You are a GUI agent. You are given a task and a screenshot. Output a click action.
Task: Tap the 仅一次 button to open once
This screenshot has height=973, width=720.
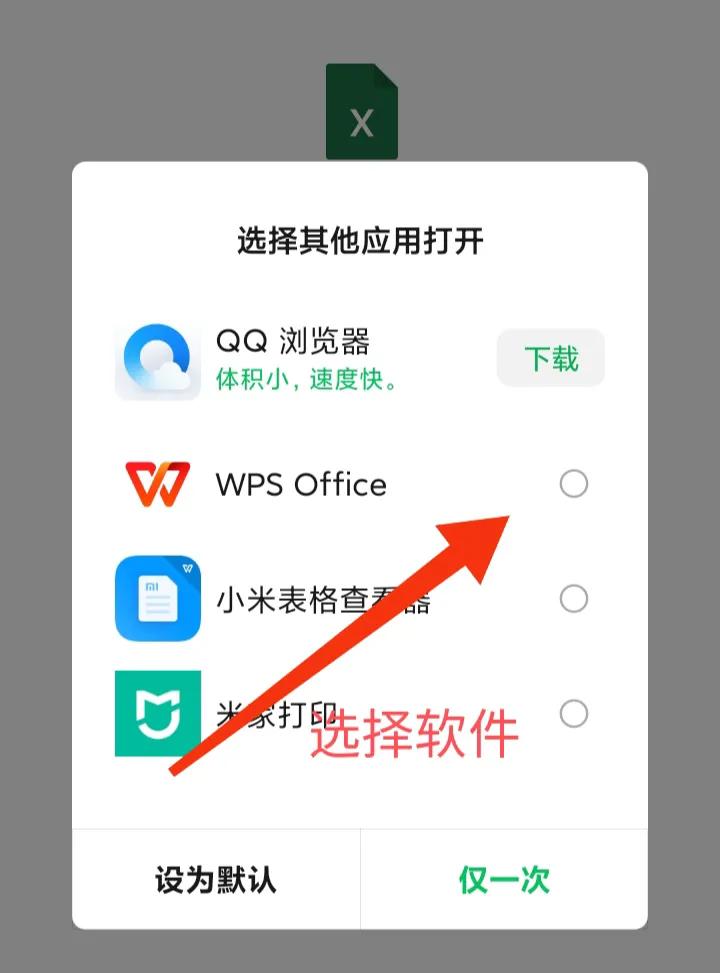pyautogui.click(x=503, y=880)
